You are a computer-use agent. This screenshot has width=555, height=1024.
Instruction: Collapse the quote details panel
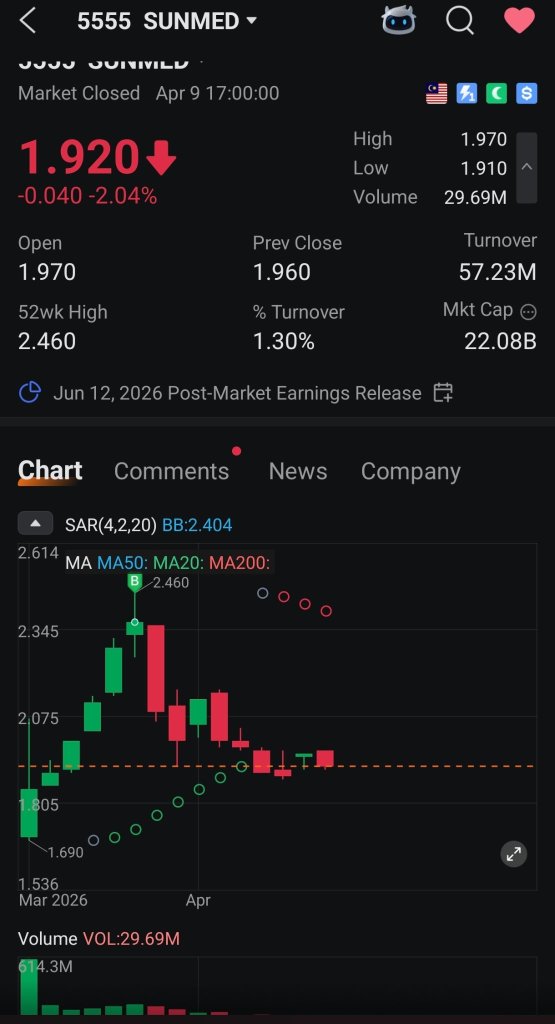[526, 168]
